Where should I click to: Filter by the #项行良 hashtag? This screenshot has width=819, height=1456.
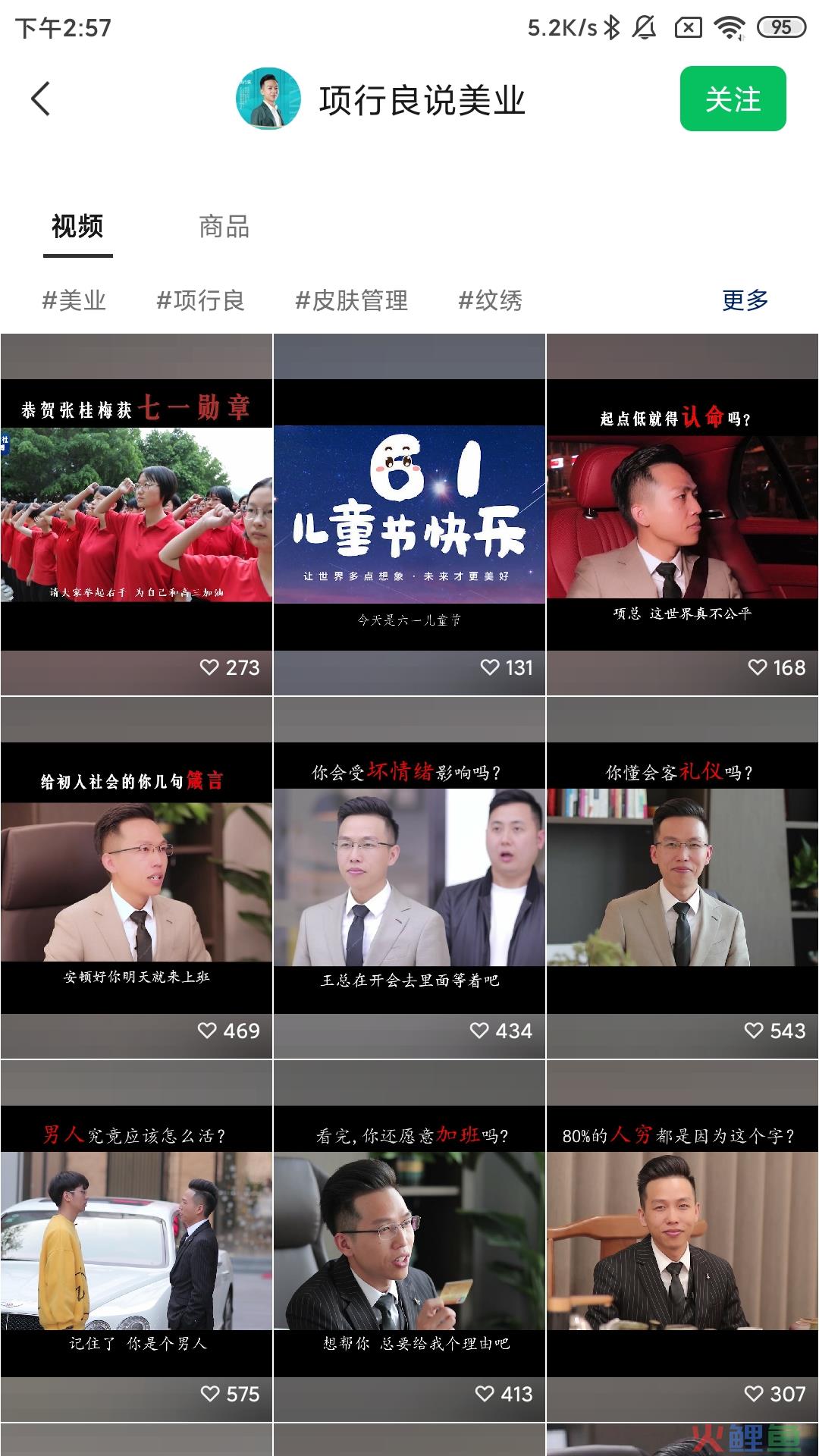click(200, 300)
